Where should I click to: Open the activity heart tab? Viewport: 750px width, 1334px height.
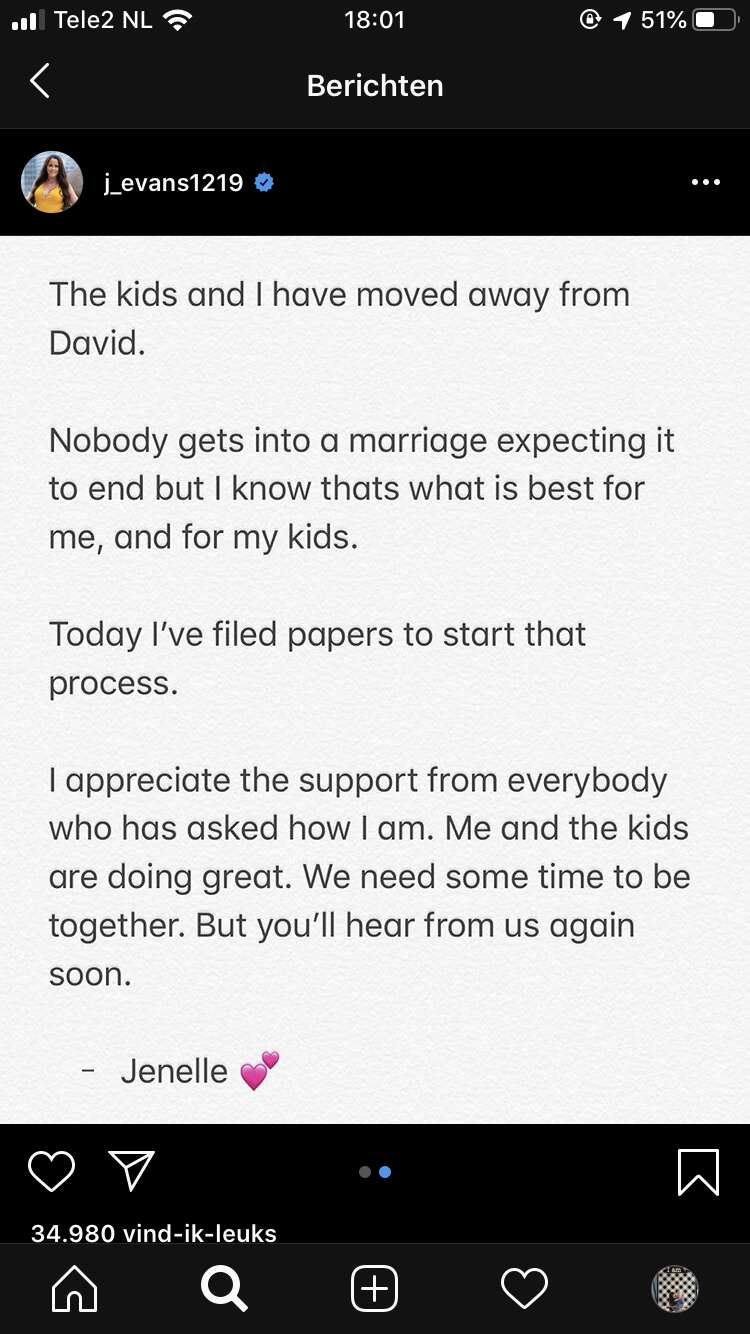click(x=524, y=1288)
